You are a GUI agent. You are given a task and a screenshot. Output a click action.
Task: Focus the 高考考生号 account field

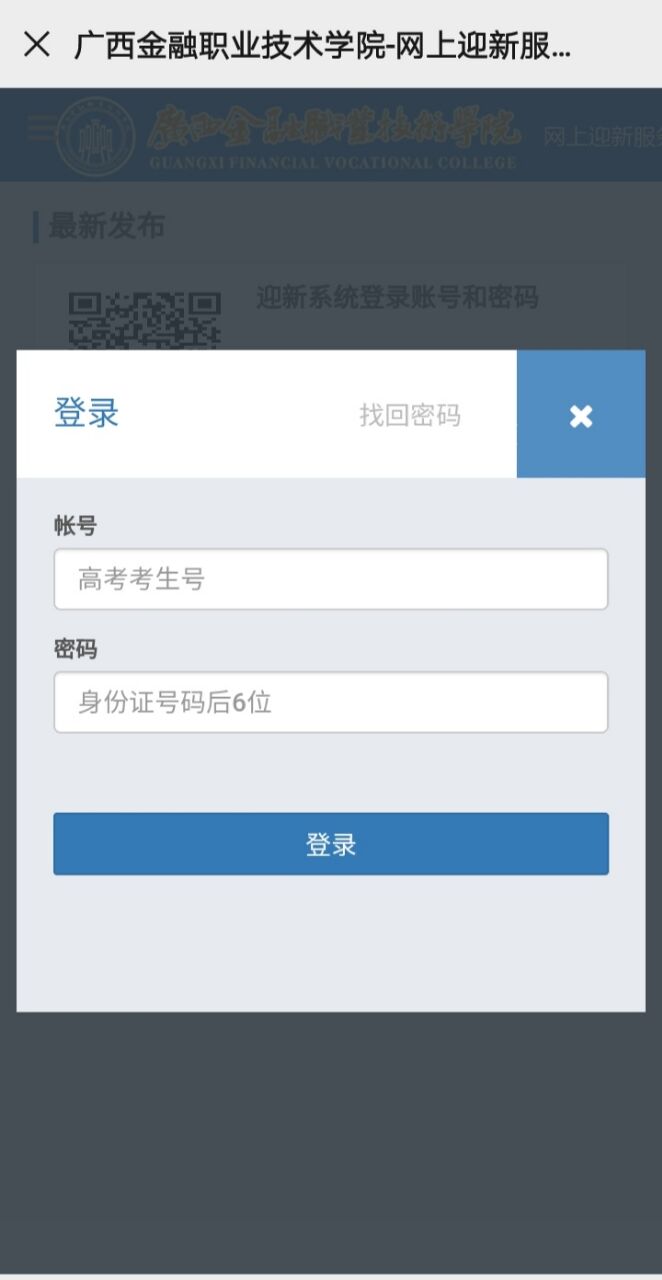point(331,579)
